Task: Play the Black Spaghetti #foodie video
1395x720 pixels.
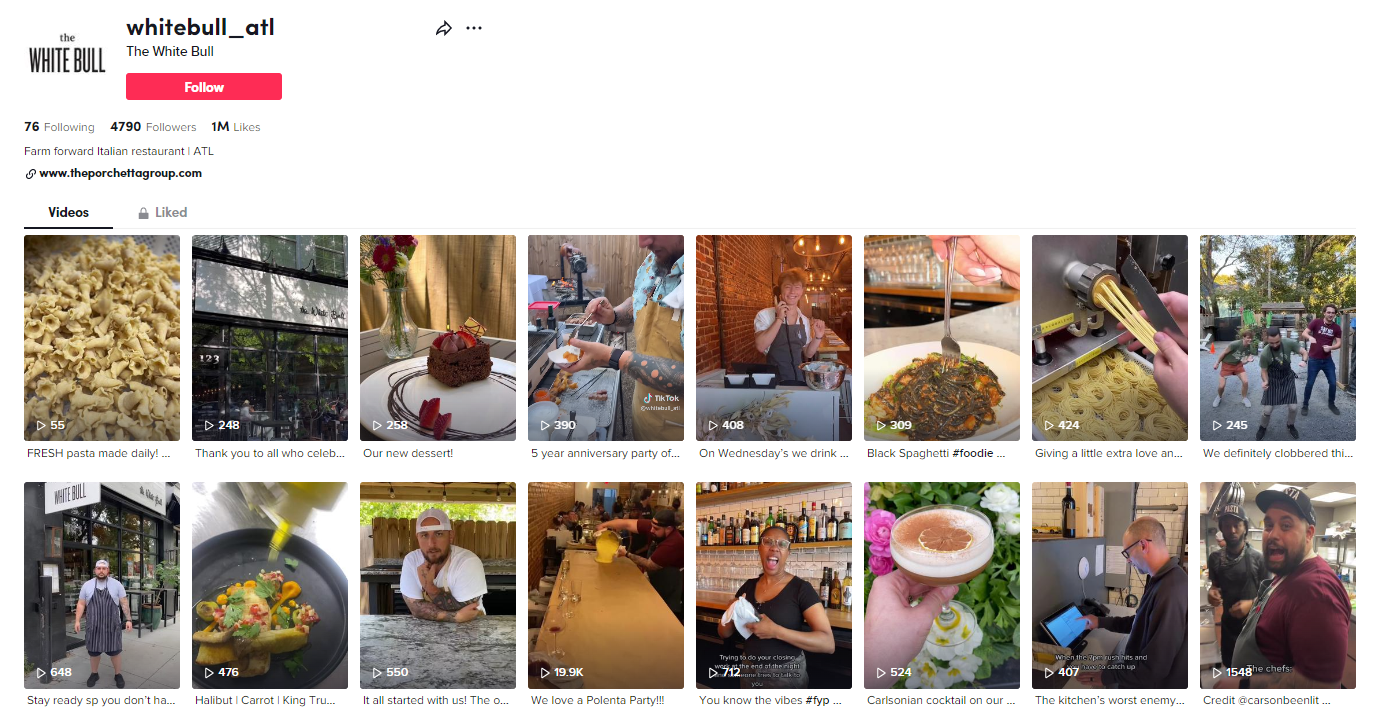Action: pos(942,338)
